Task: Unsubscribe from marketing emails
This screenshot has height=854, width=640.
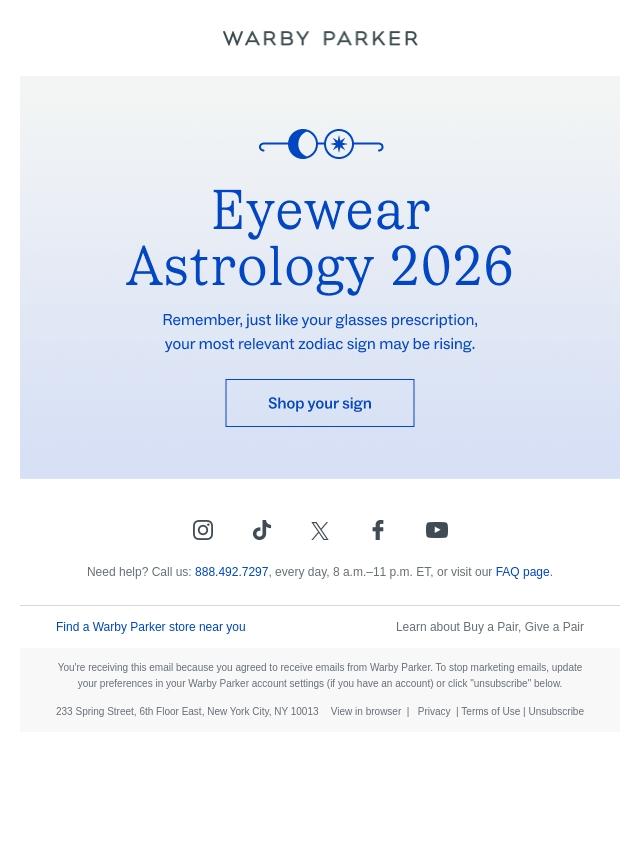Action: (556, 711)
